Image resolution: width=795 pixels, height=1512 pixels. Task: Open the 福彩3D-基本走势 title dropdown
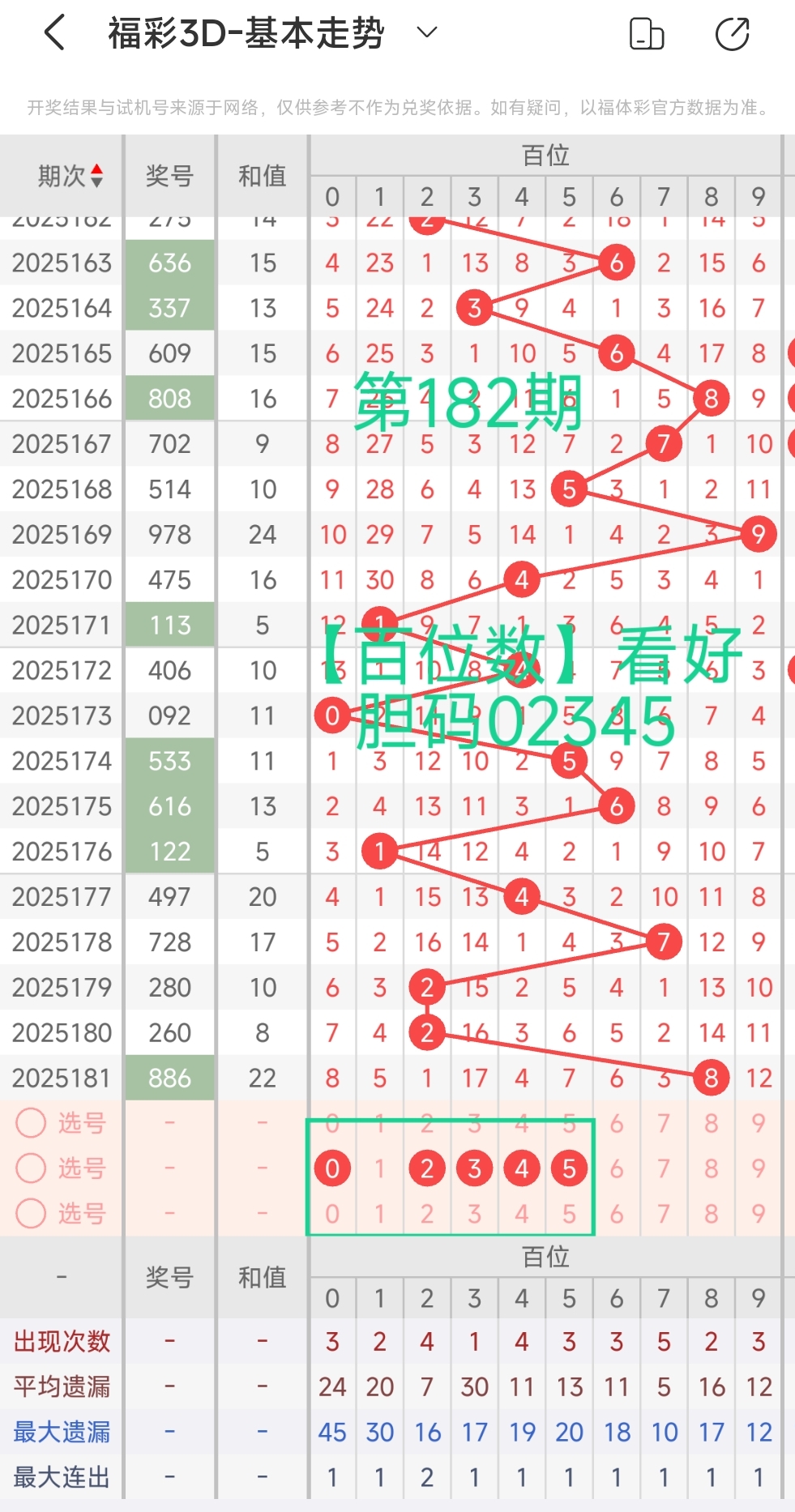(426, 32)
